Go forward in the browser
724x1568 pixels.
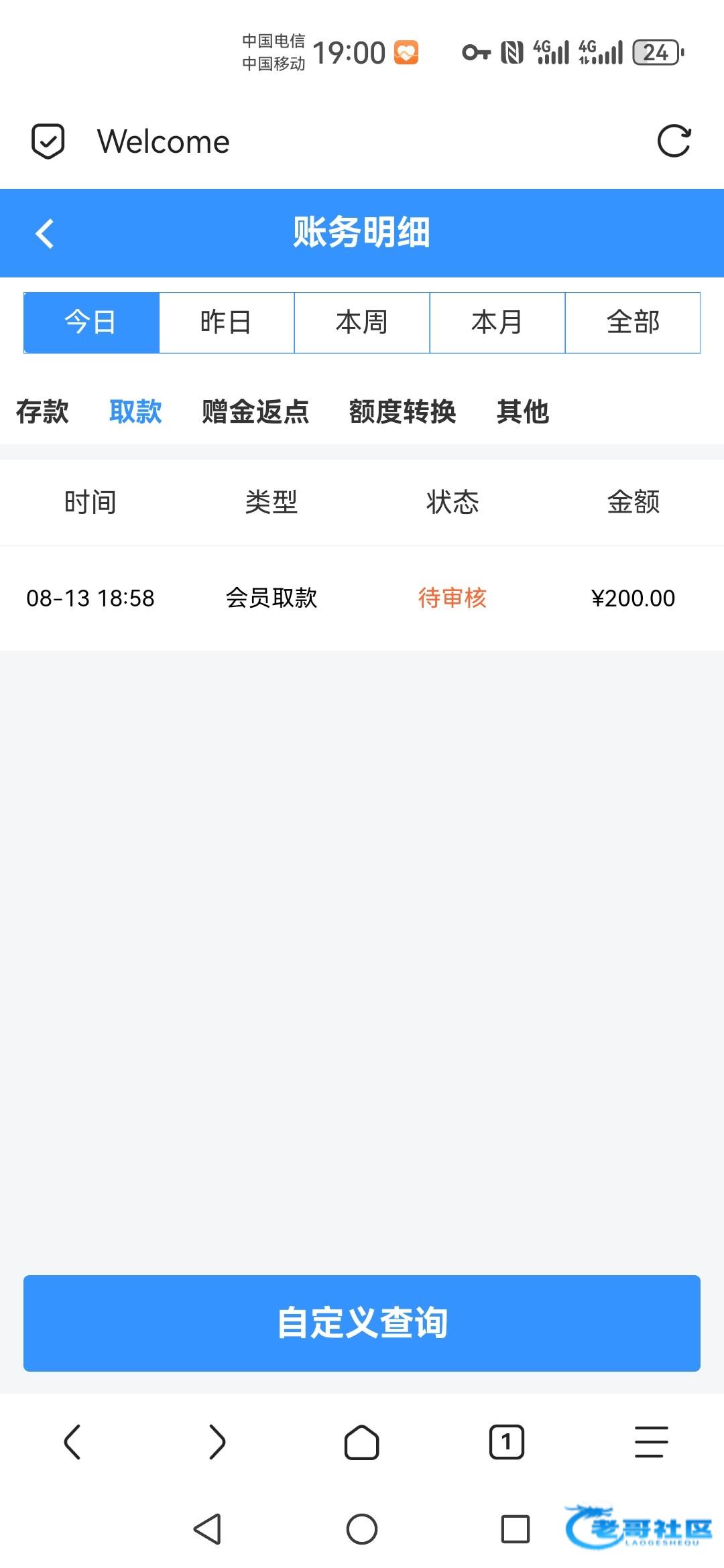point(217,1442)
